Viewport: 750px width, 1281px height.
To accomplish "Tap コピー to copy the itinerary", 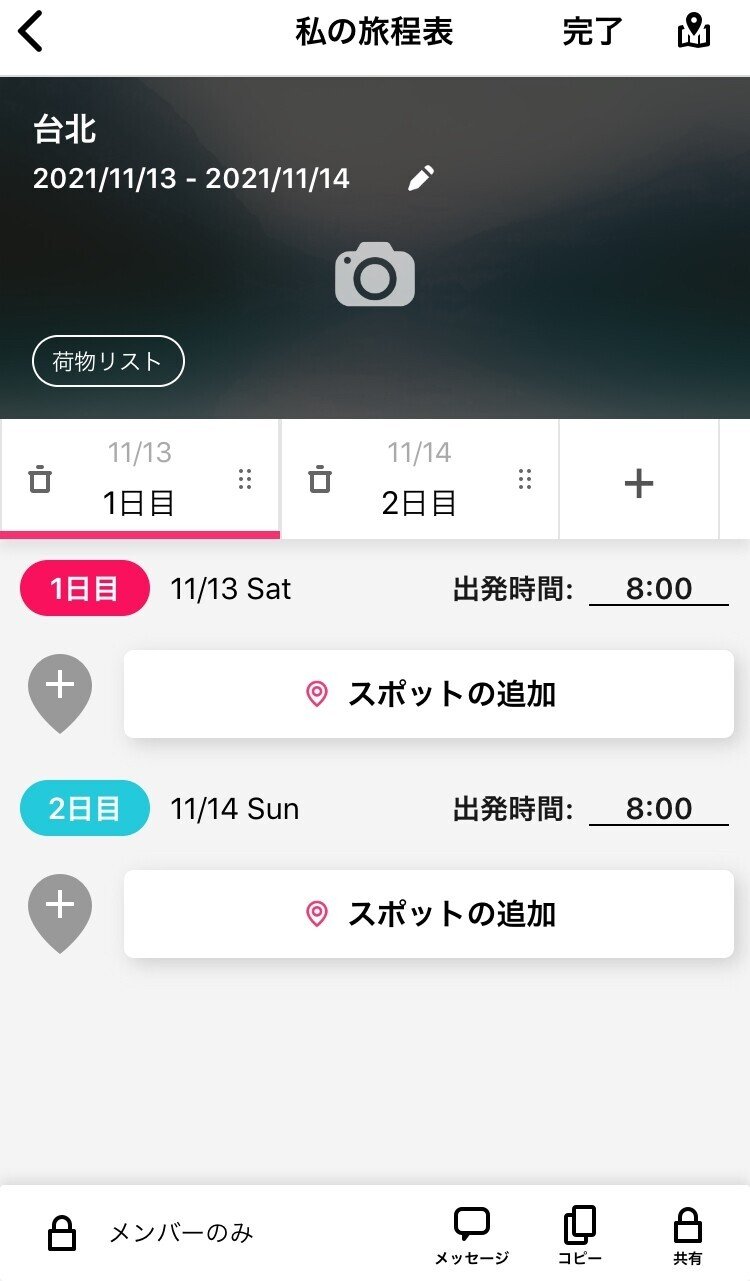I will (580, 1230).
